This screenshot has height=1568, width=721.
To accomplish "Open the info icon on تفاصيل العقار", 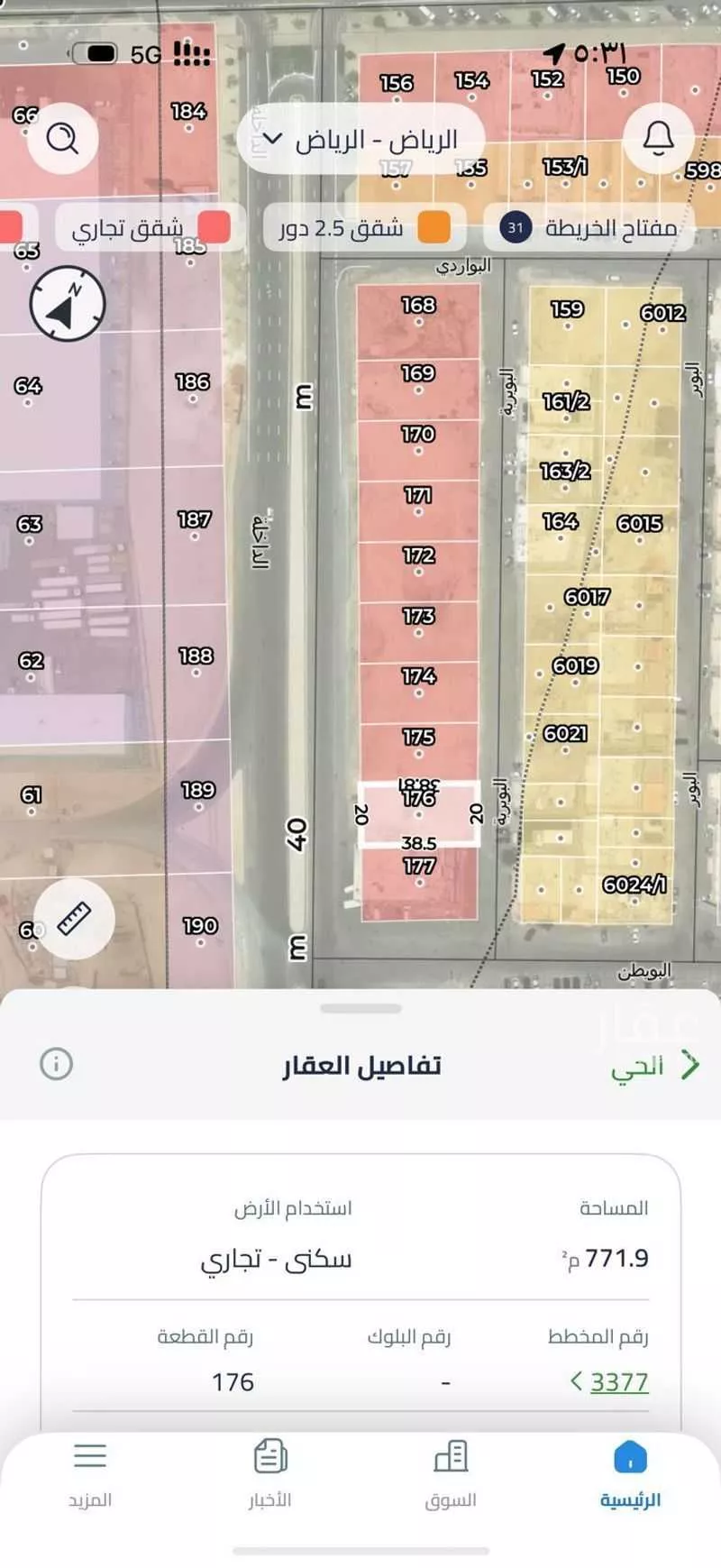I will tap(57, 1063).
